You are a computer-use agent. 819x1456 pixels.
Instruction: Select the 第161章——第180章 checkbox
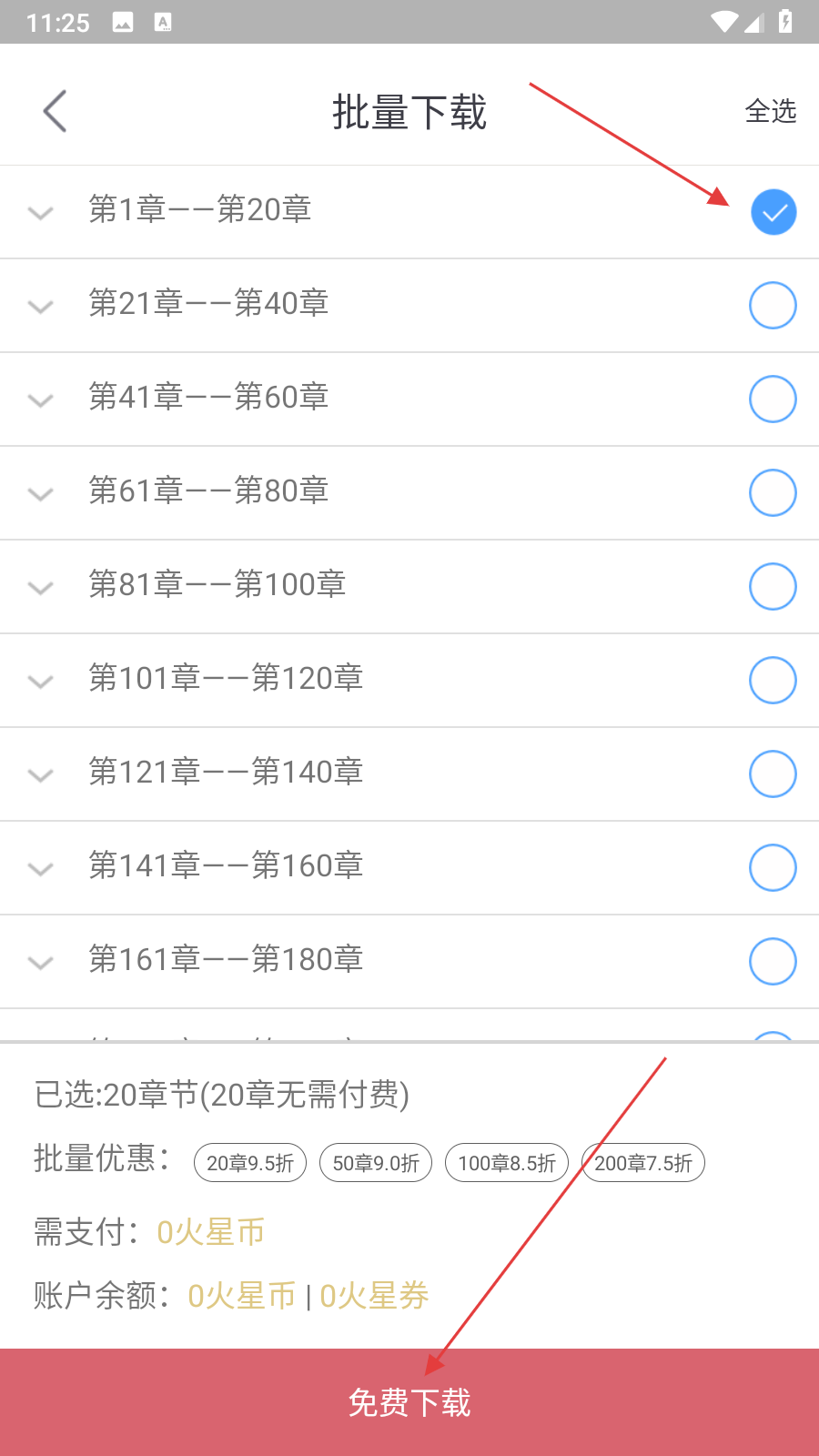[x=773, y=962]
